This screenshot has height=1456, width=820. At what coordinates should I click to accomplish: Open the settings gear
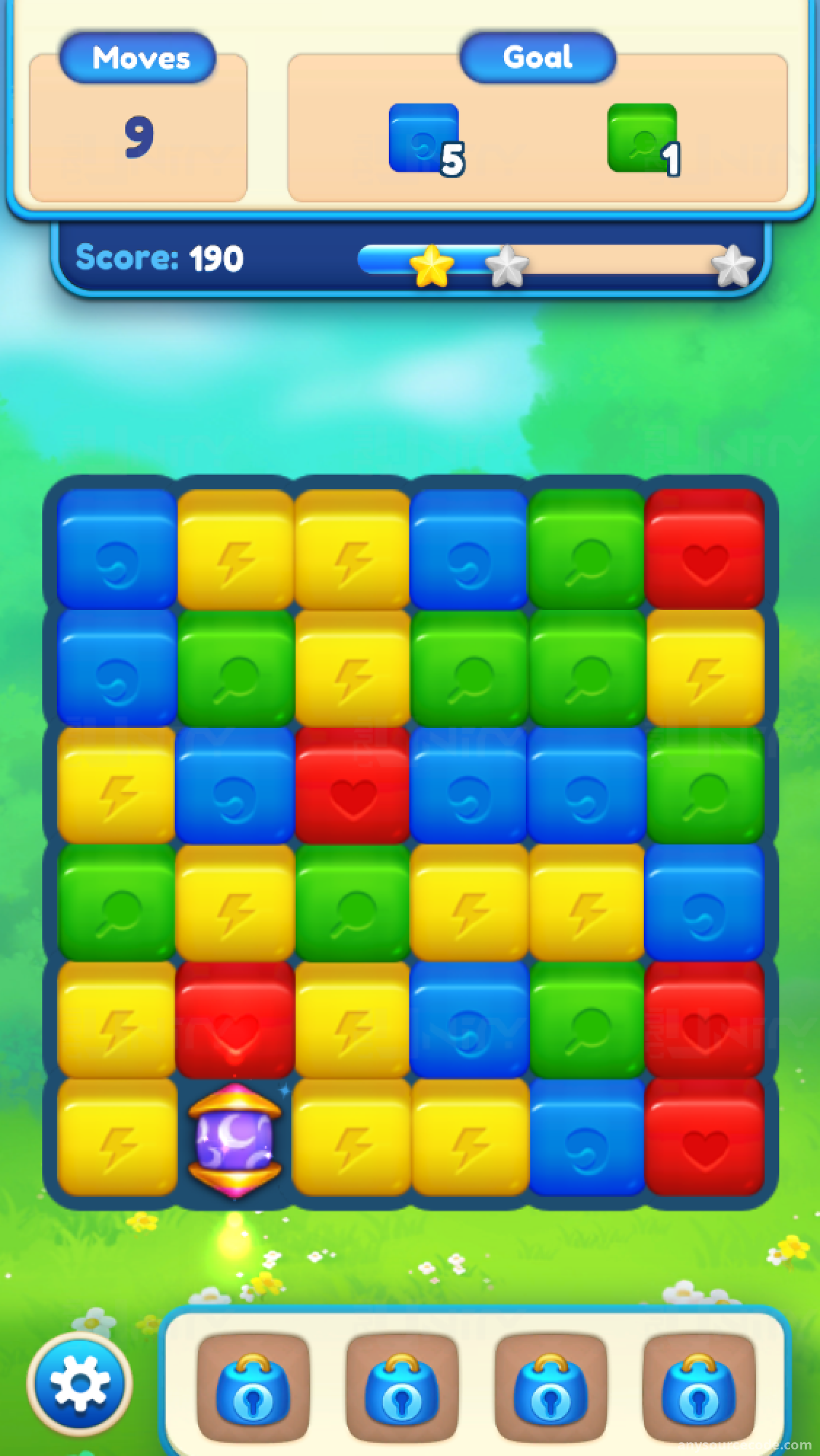click(x=79, y=1383)
